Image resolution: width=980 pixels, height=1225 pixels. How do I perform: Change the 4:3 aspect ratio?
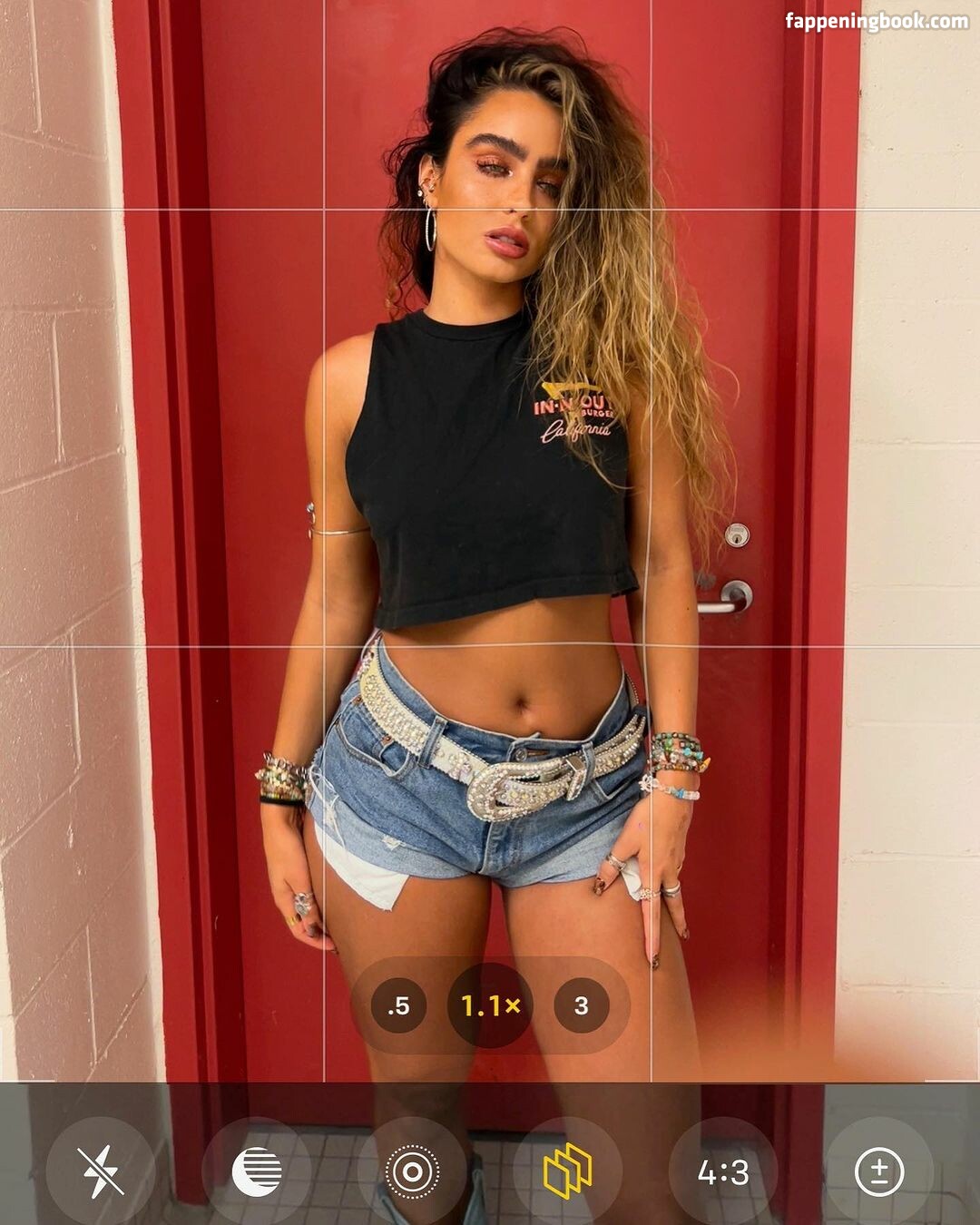(x=723, y=1171)
